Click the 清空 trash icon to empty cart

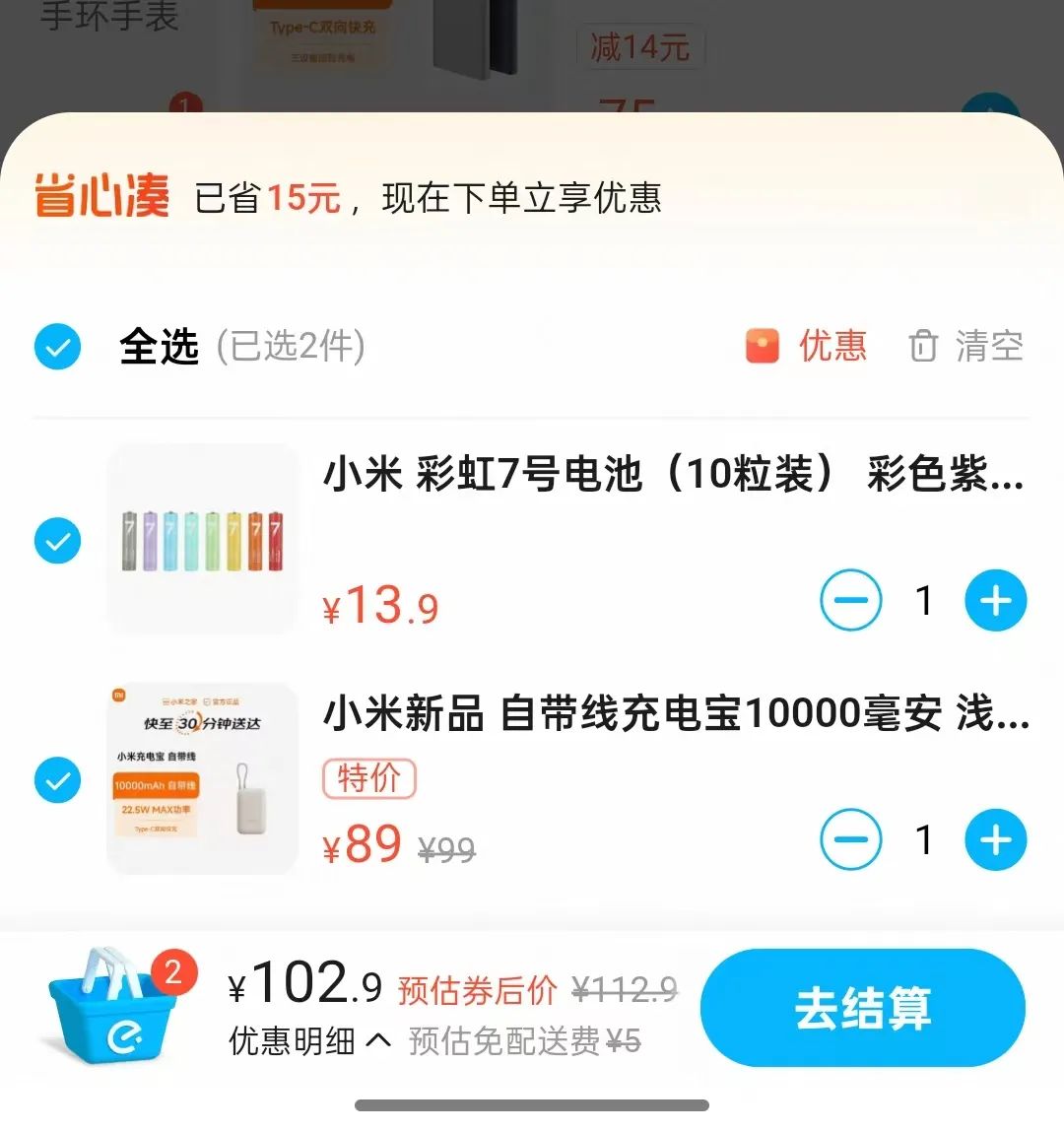tap(922, 347)
